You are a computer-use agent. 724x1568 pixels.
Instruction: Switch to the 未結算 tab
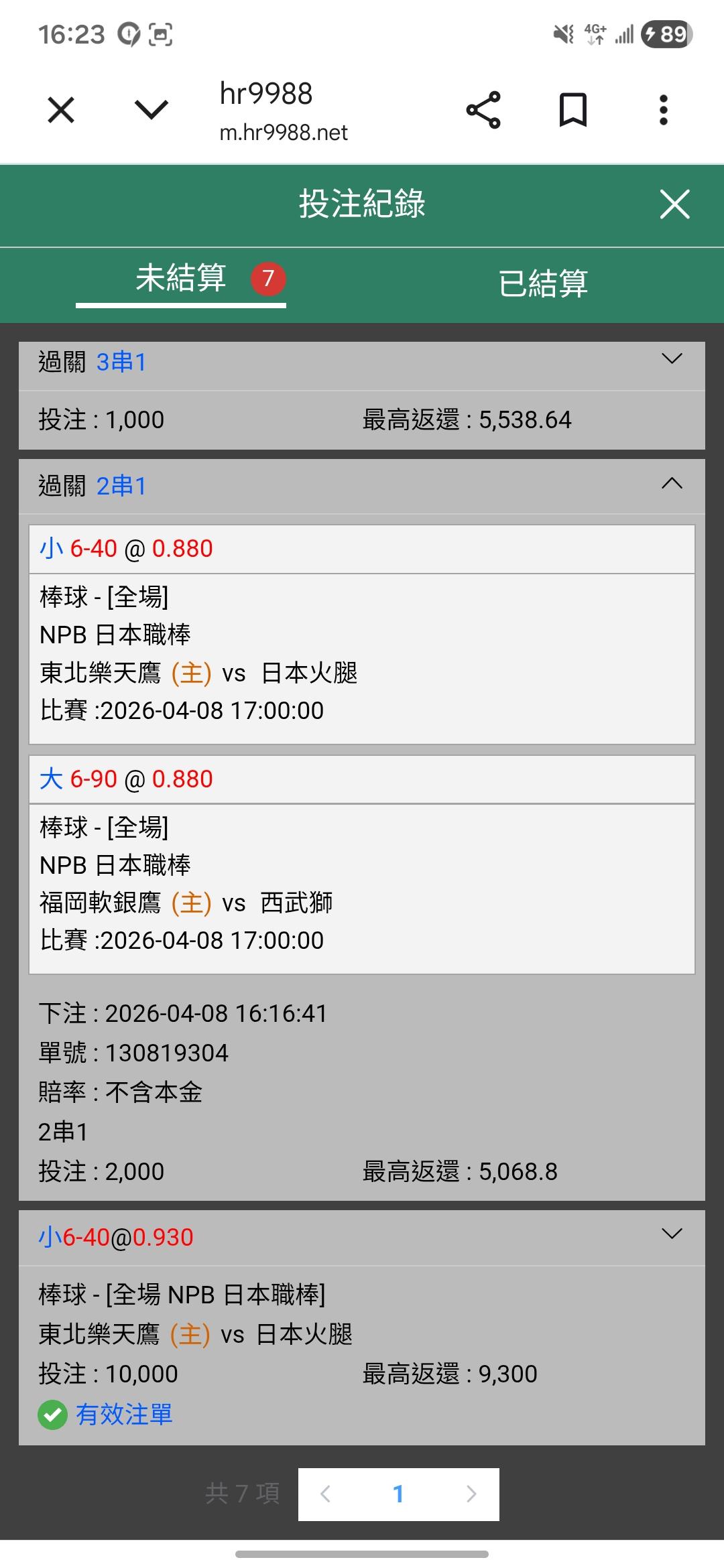pos(181,279)
